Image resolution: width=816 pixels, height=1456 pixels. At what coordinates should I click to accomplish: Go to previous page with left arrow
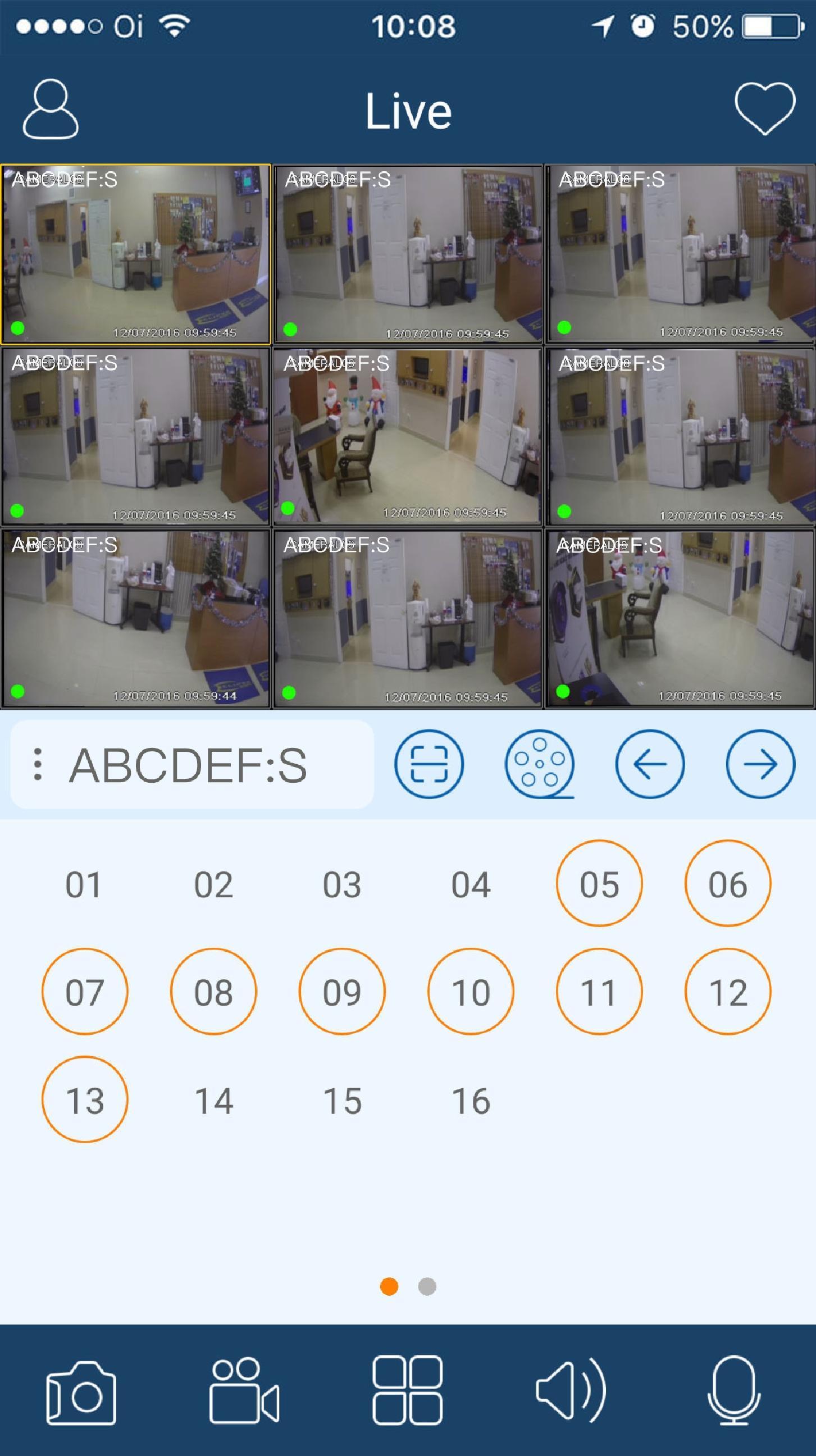click(649, 764)
